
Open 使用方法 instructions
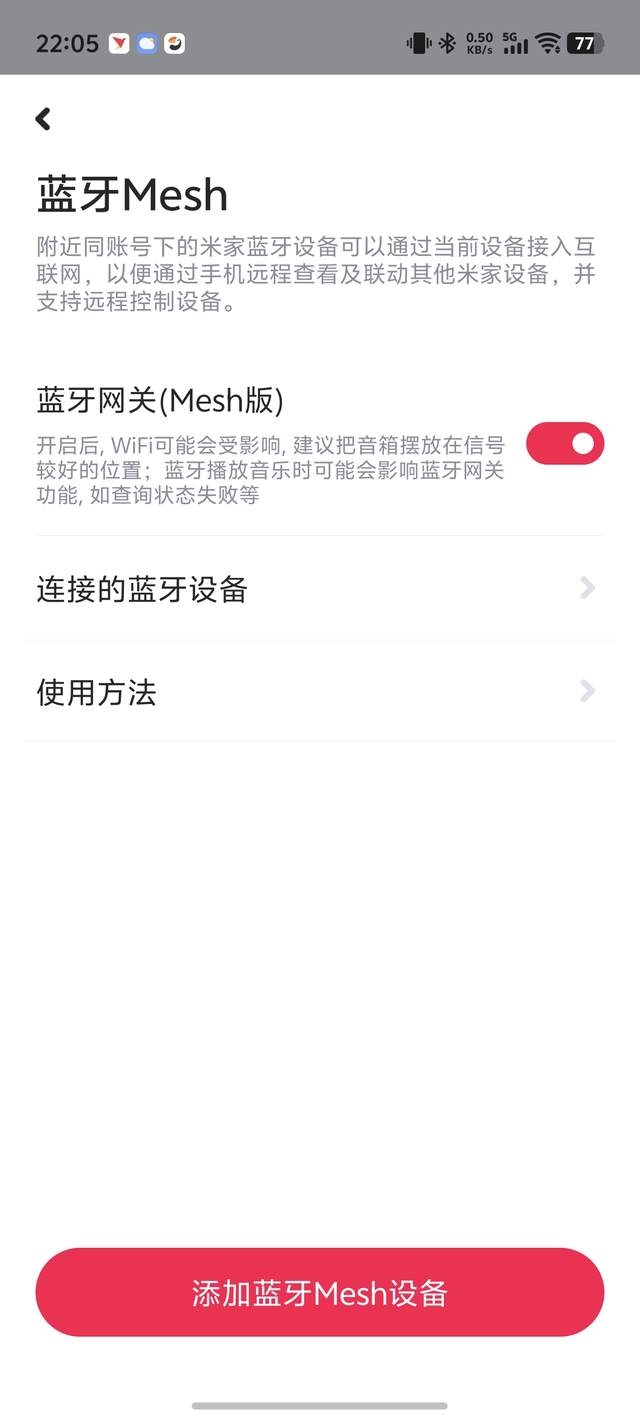320,692
